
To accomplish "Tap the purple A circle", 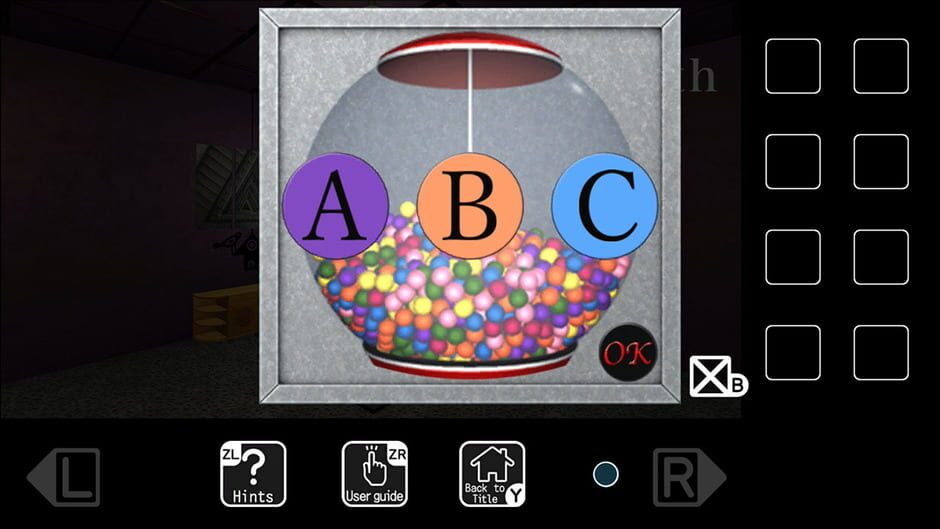I will 336,208.
